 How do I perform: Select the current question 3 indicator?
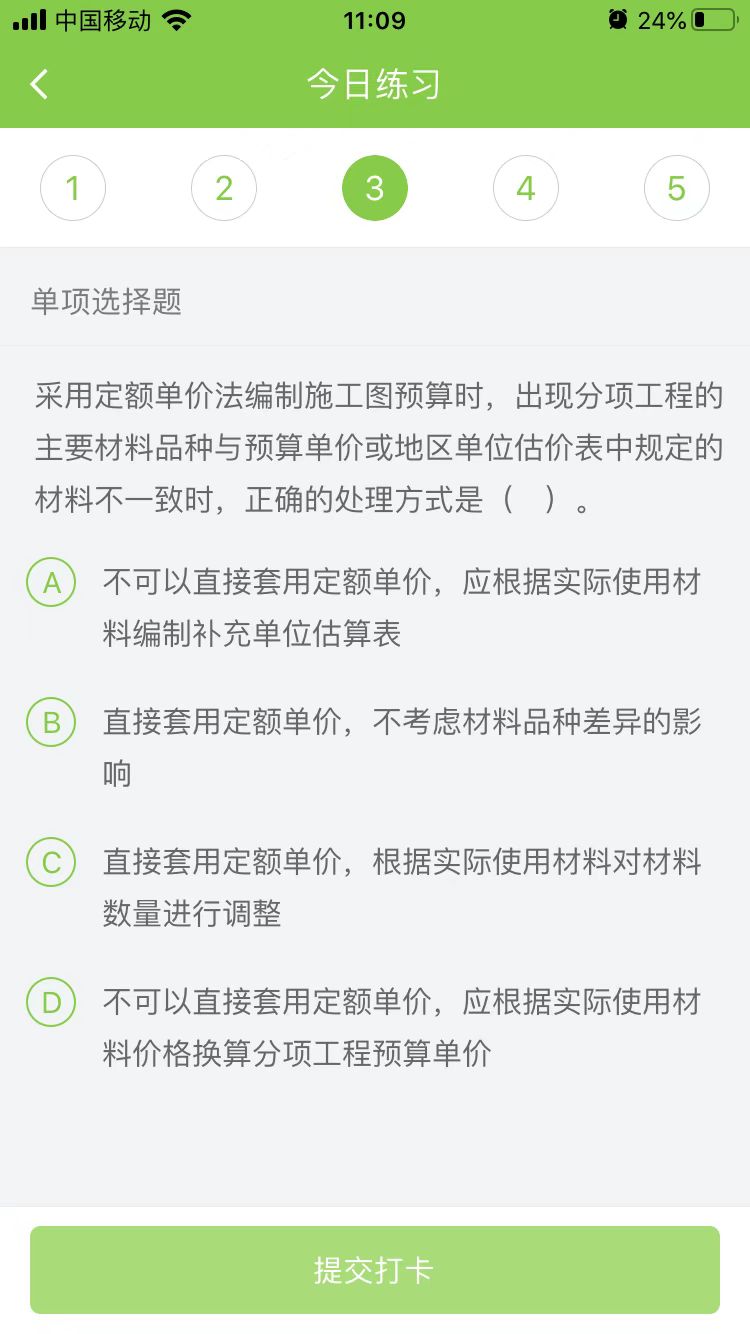(x=375, y=188)
